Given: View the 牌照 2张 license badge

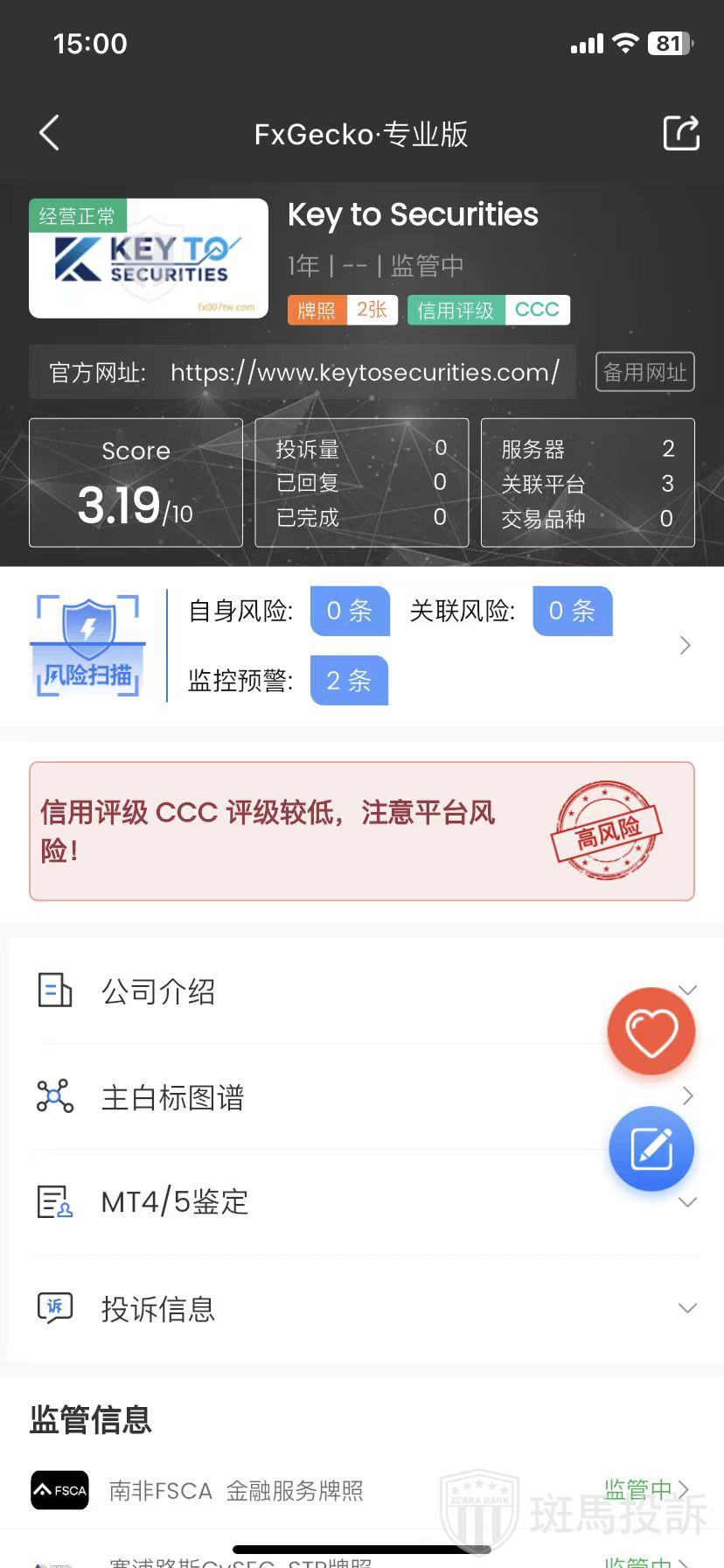Looking at the screenshot, I should coord(343,310).
